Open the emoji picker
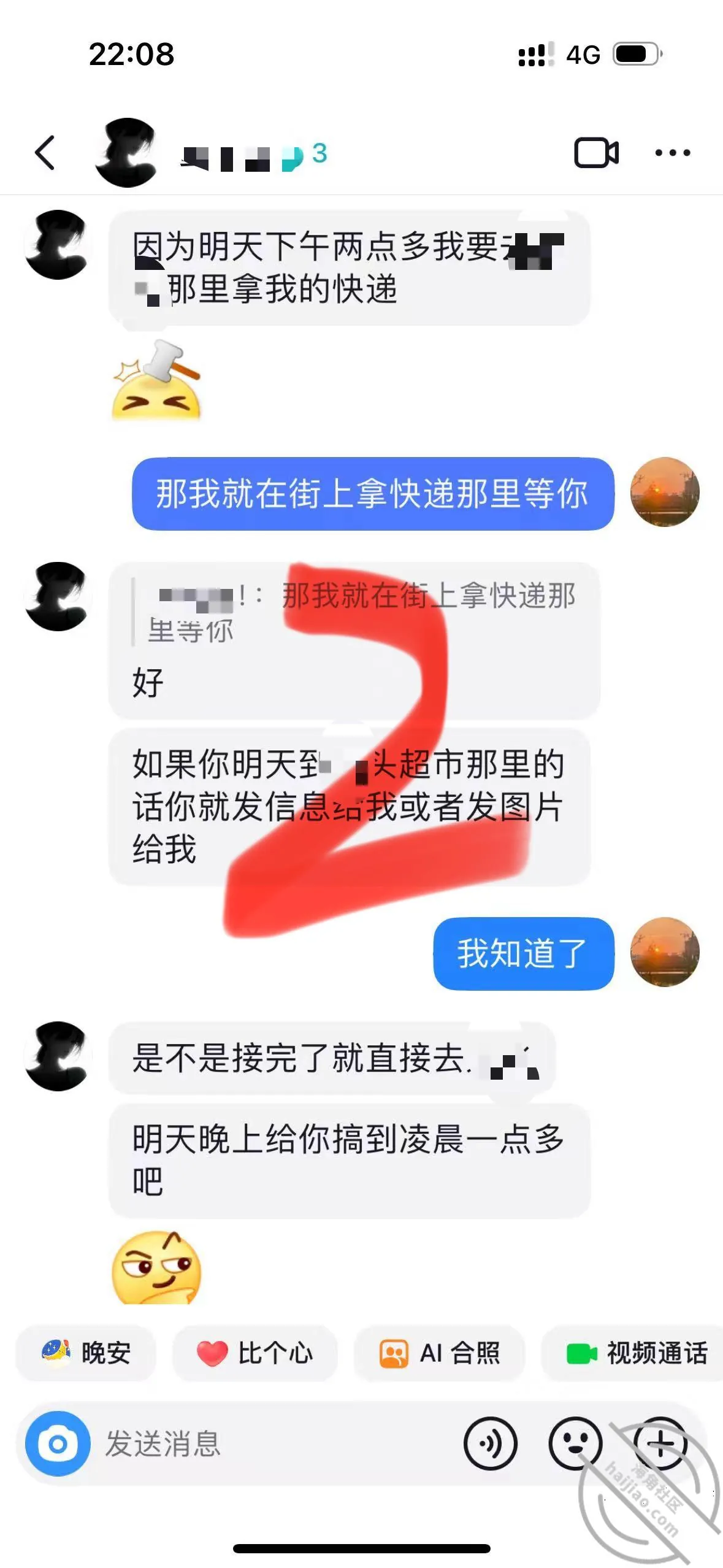 click(575, 1443)
